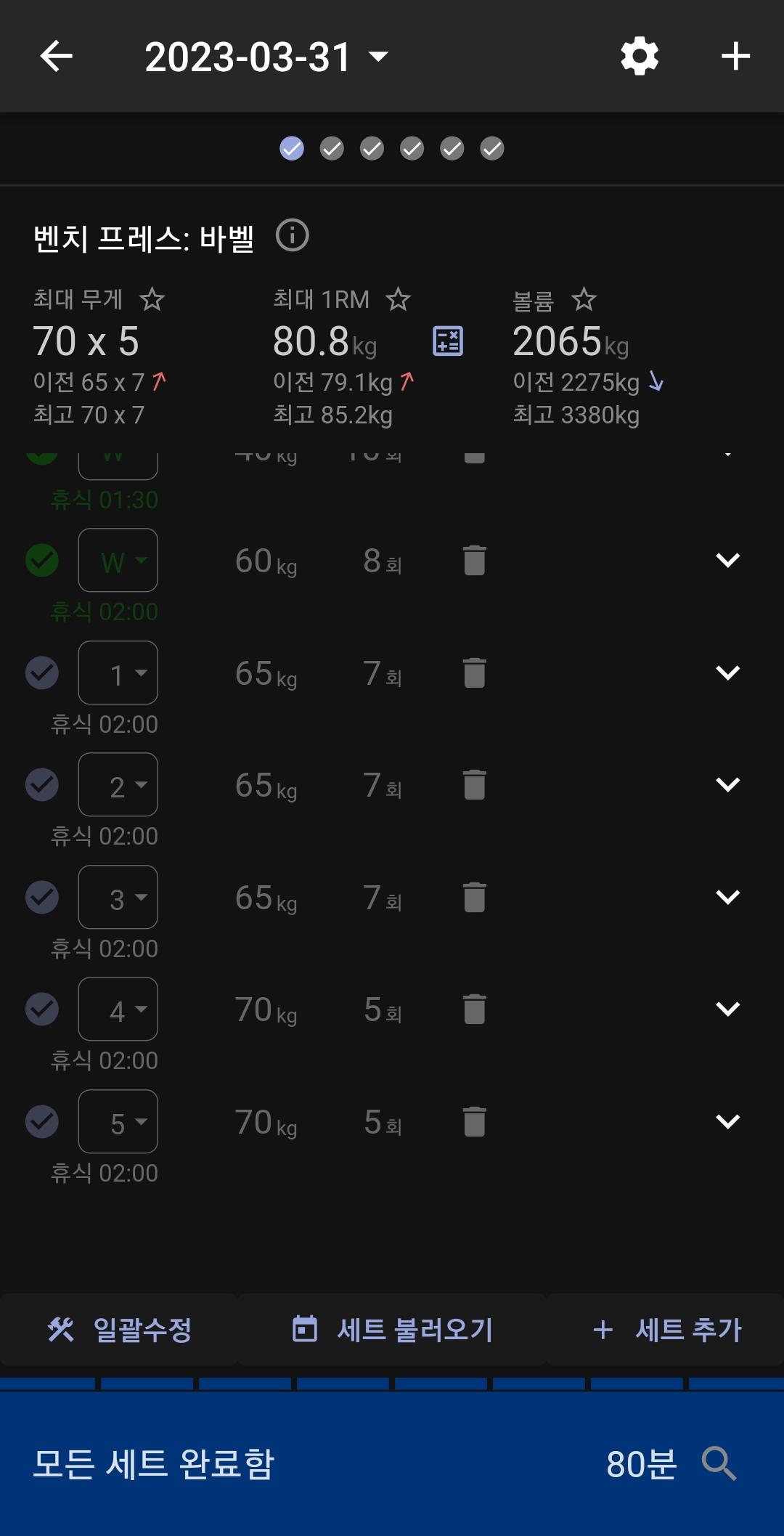Screen dimensions: 784x1536
Task: Change set type of set 1
Action: click(x=118, y=673)
